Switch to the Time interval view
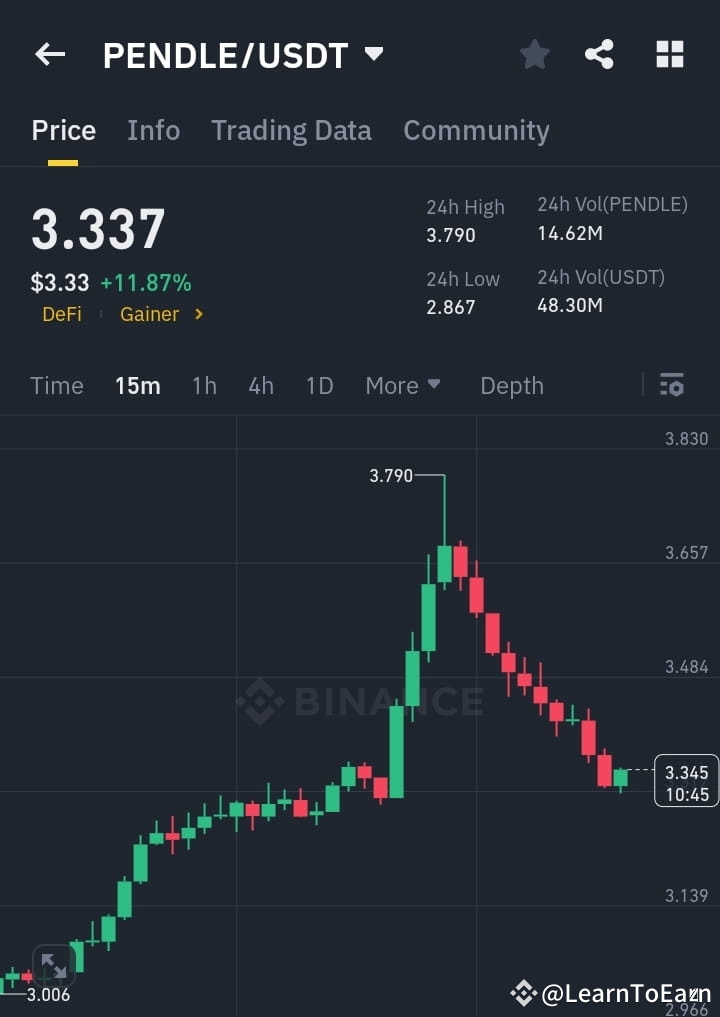The height and width of the screenshot is (1017, 720). click(x=57, y=385)
